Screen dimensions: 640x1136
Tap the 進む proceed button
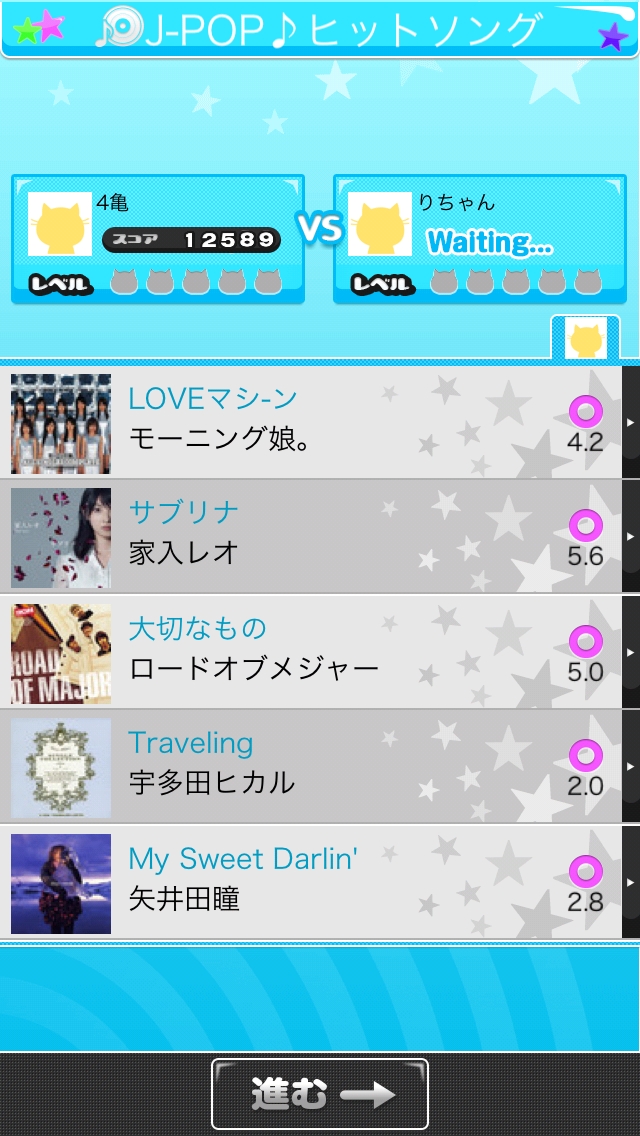[x=320, y=1094]
